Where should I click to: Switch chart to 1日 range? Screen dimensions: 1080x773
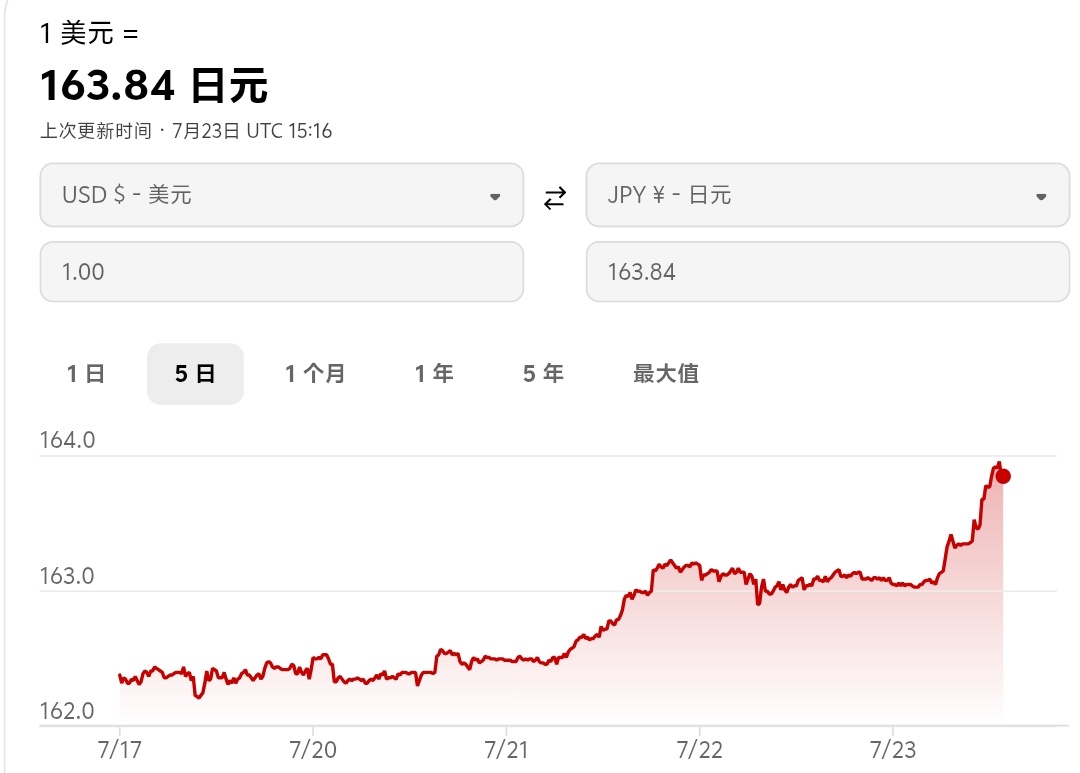pos(86,373)
